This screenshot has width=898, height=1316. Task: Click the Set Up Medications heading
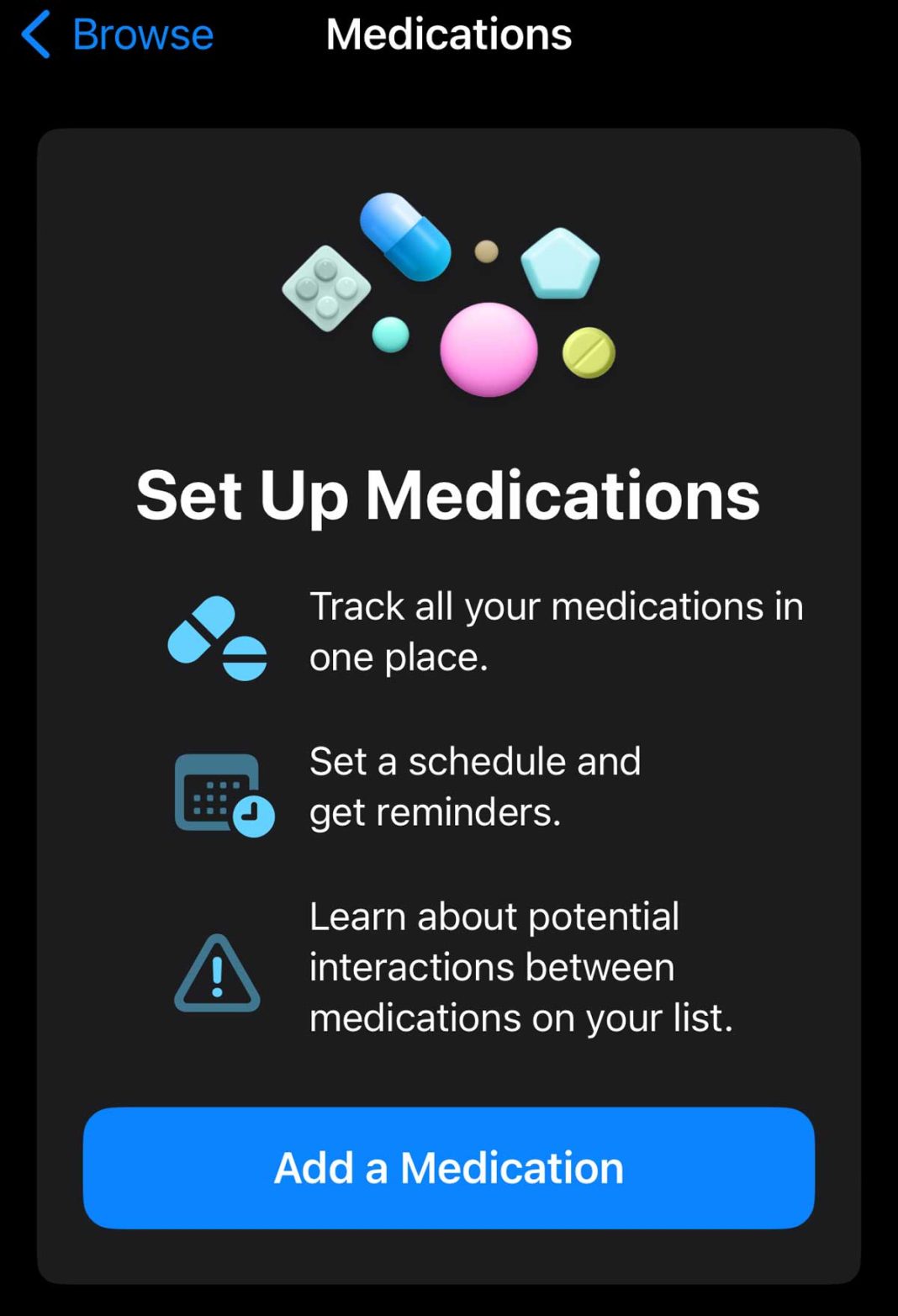tap(449, 496)
